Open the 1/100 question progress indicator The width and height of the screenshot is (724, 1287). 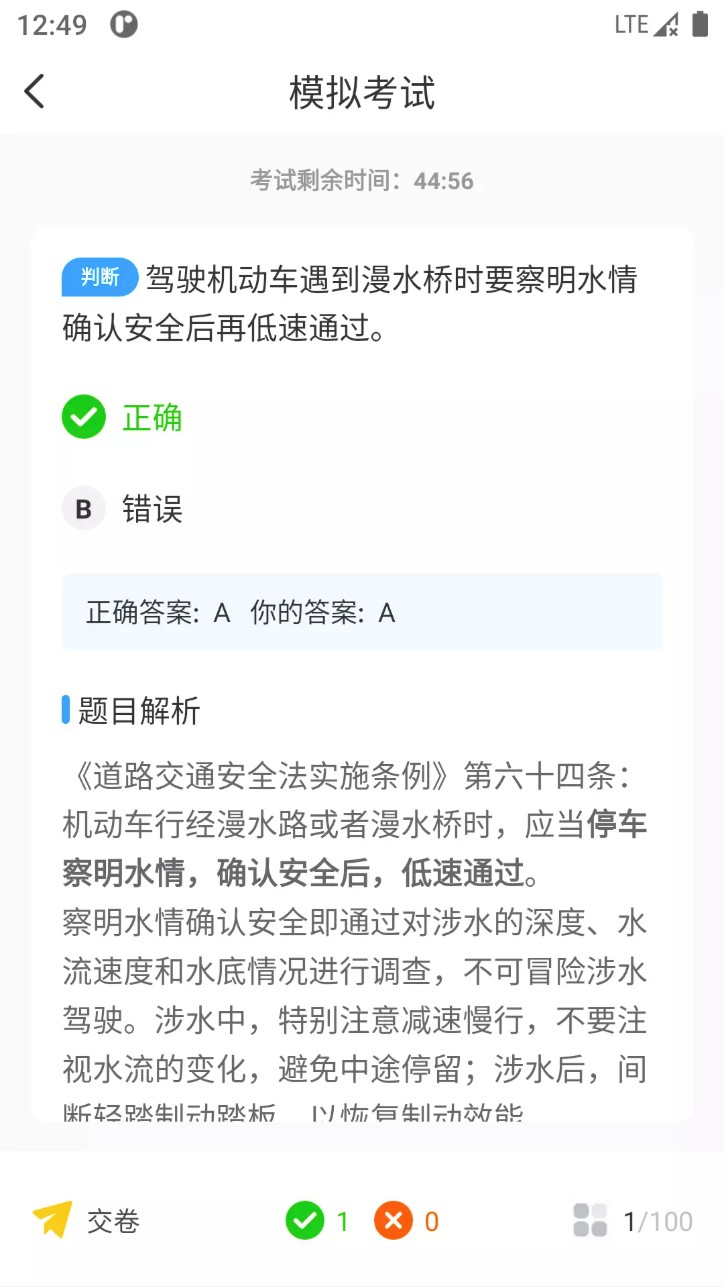tap(655, 1220)
